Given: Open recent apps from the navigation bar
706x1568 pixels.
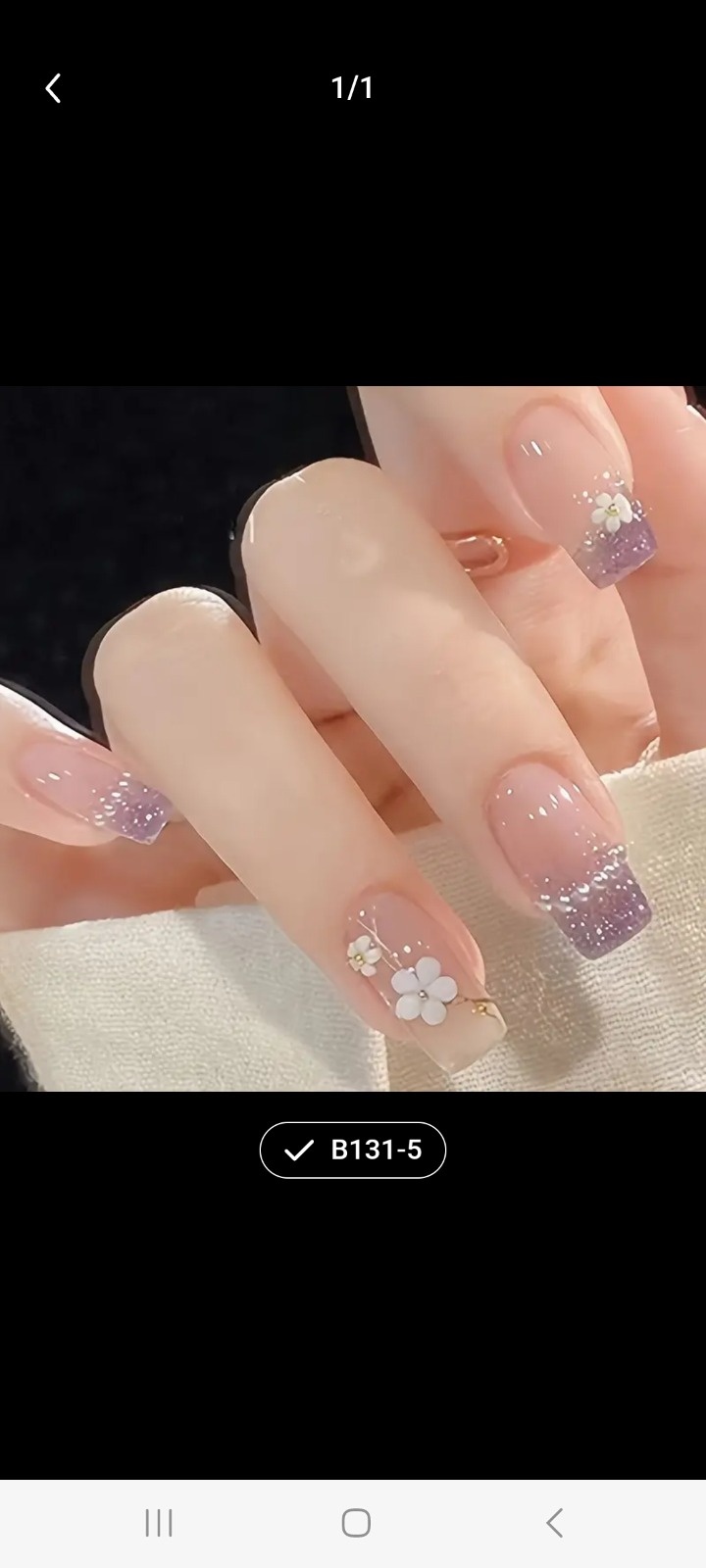Looking at the screenshot, I should tap(159, 1523).
